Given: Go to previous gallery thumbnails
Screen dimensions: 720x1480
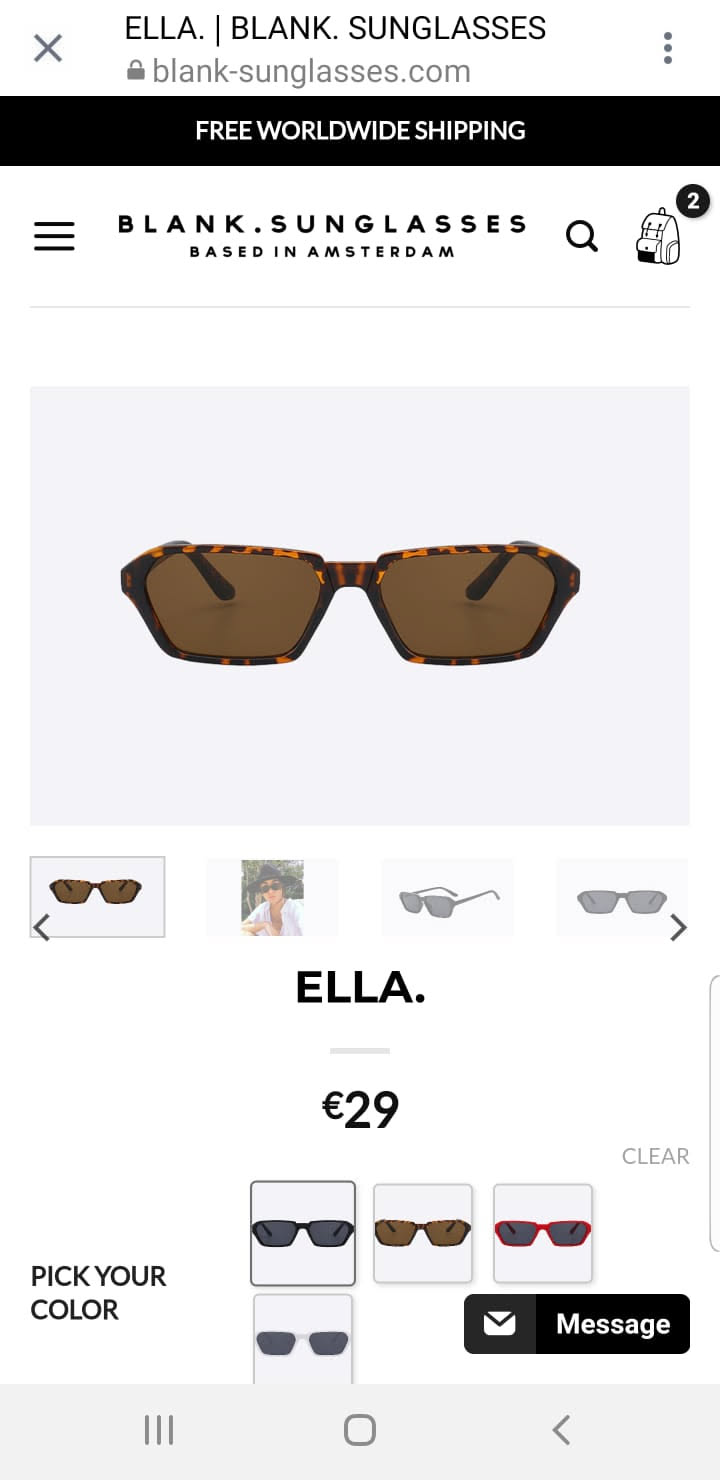Looking at the screenshot, I should 41,928.
